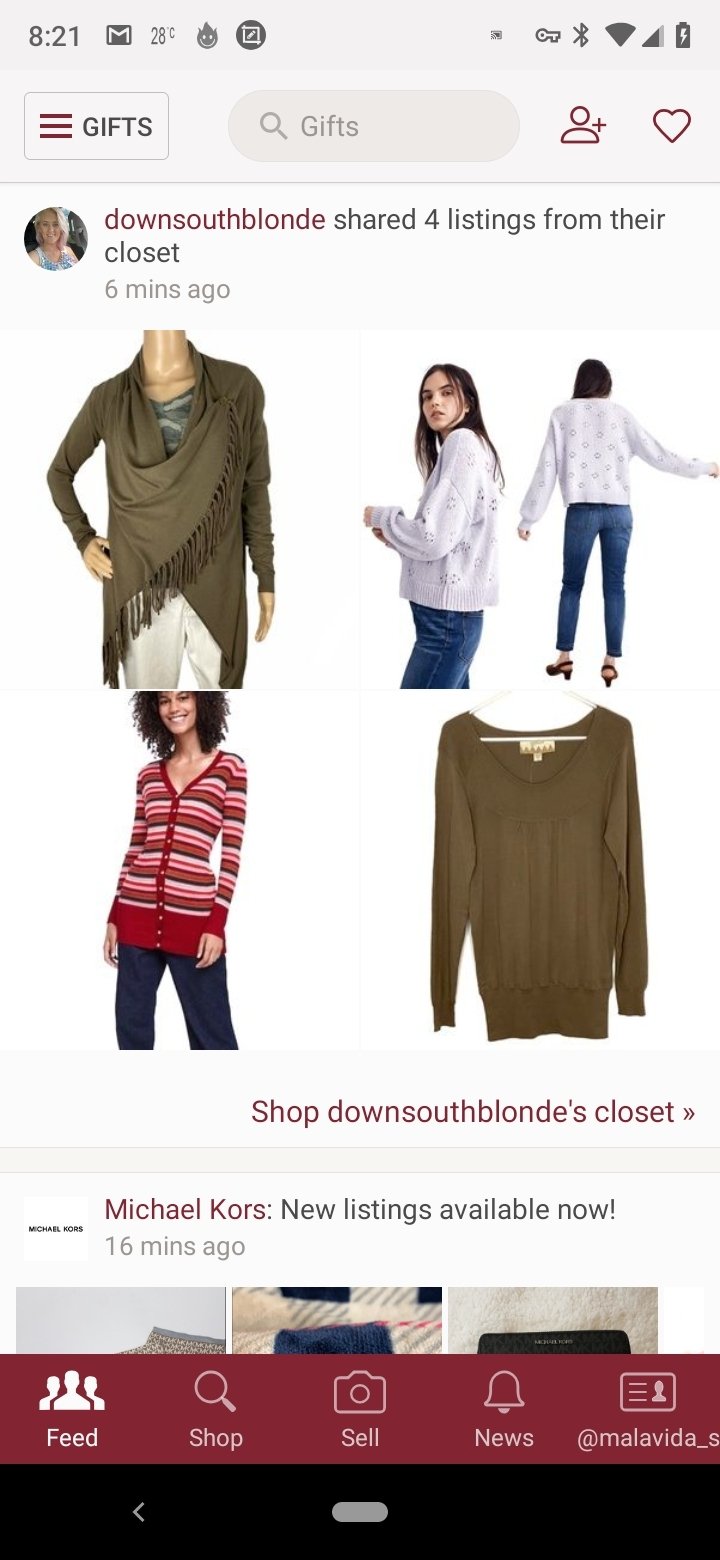Viewport: 720px width, 1560px height.
Task: Tap the downsouthblonde username link
Action: click(215, 219)
